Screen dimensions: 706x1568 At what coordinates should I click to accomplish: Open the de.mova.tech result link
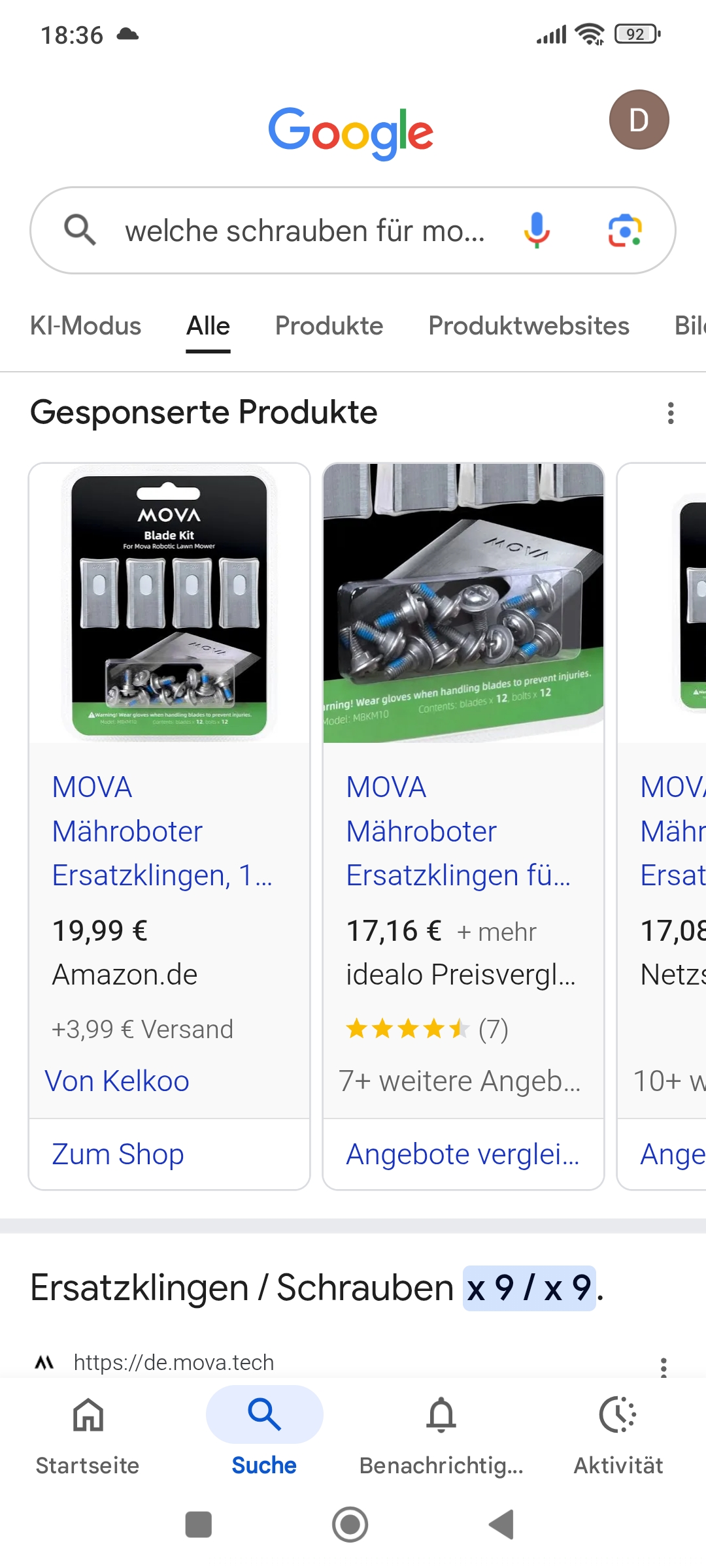(x=174, y=1362)
